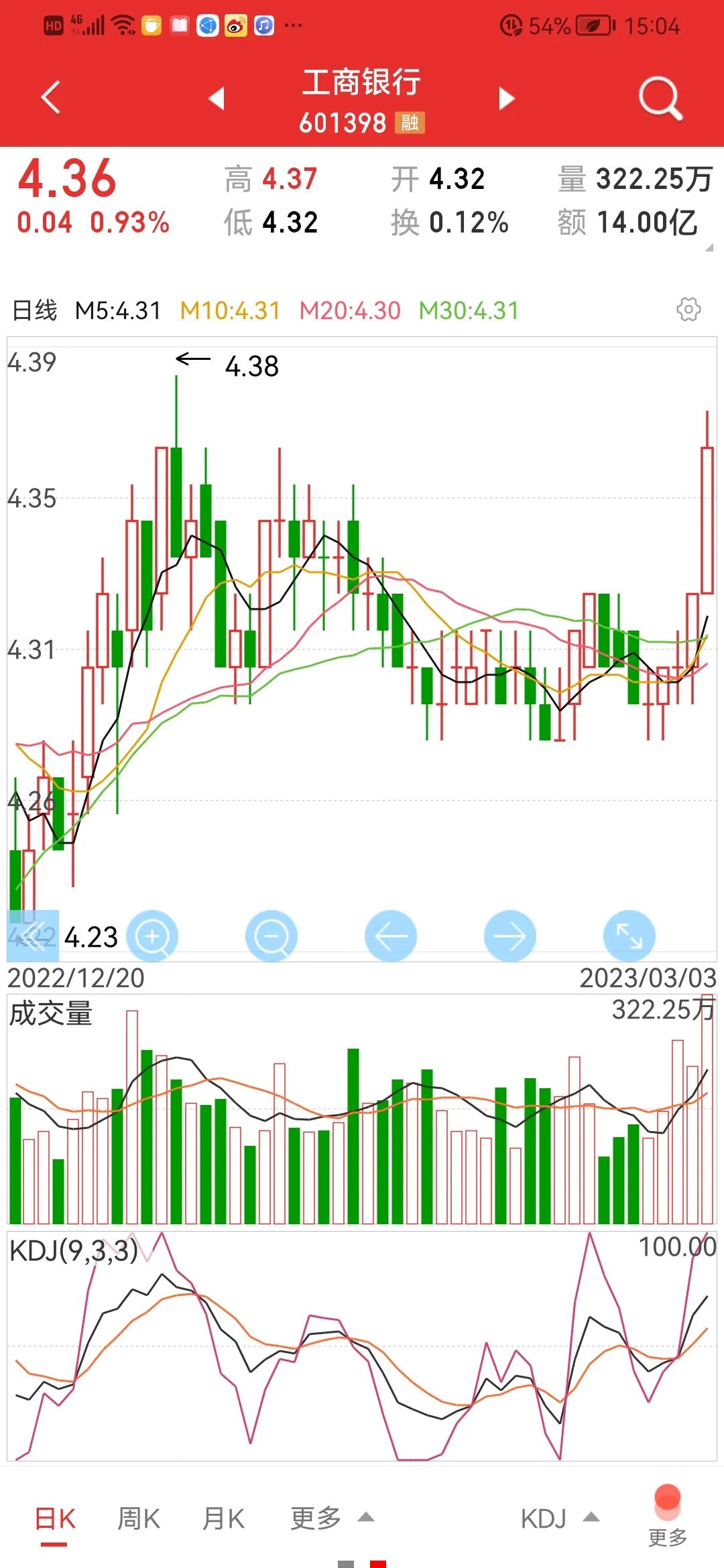The height and width of the screenshot is (1568, 724).
Task: Zoom in on the K-line chart
Action: (152, 936)
